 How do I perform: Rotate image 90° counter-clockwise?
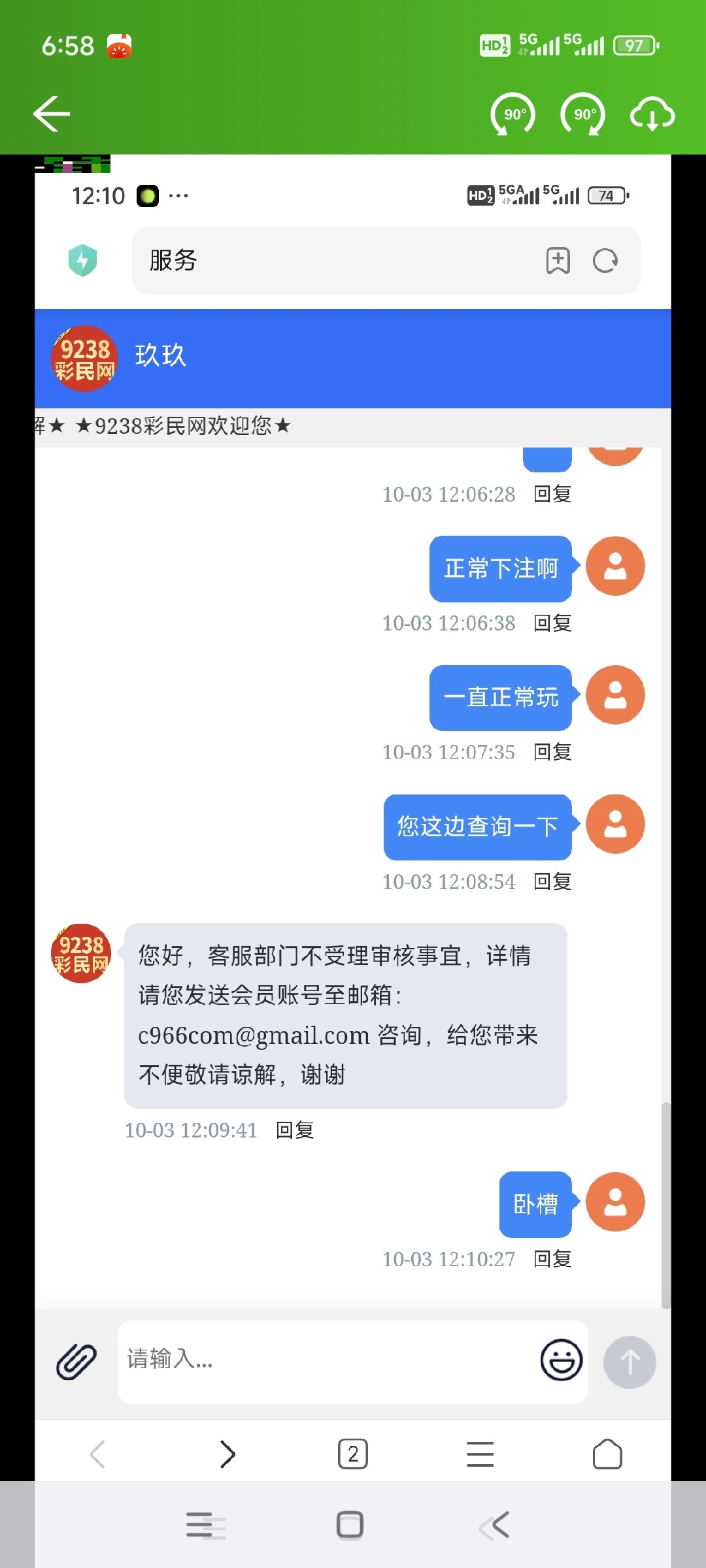click(513, 114)
